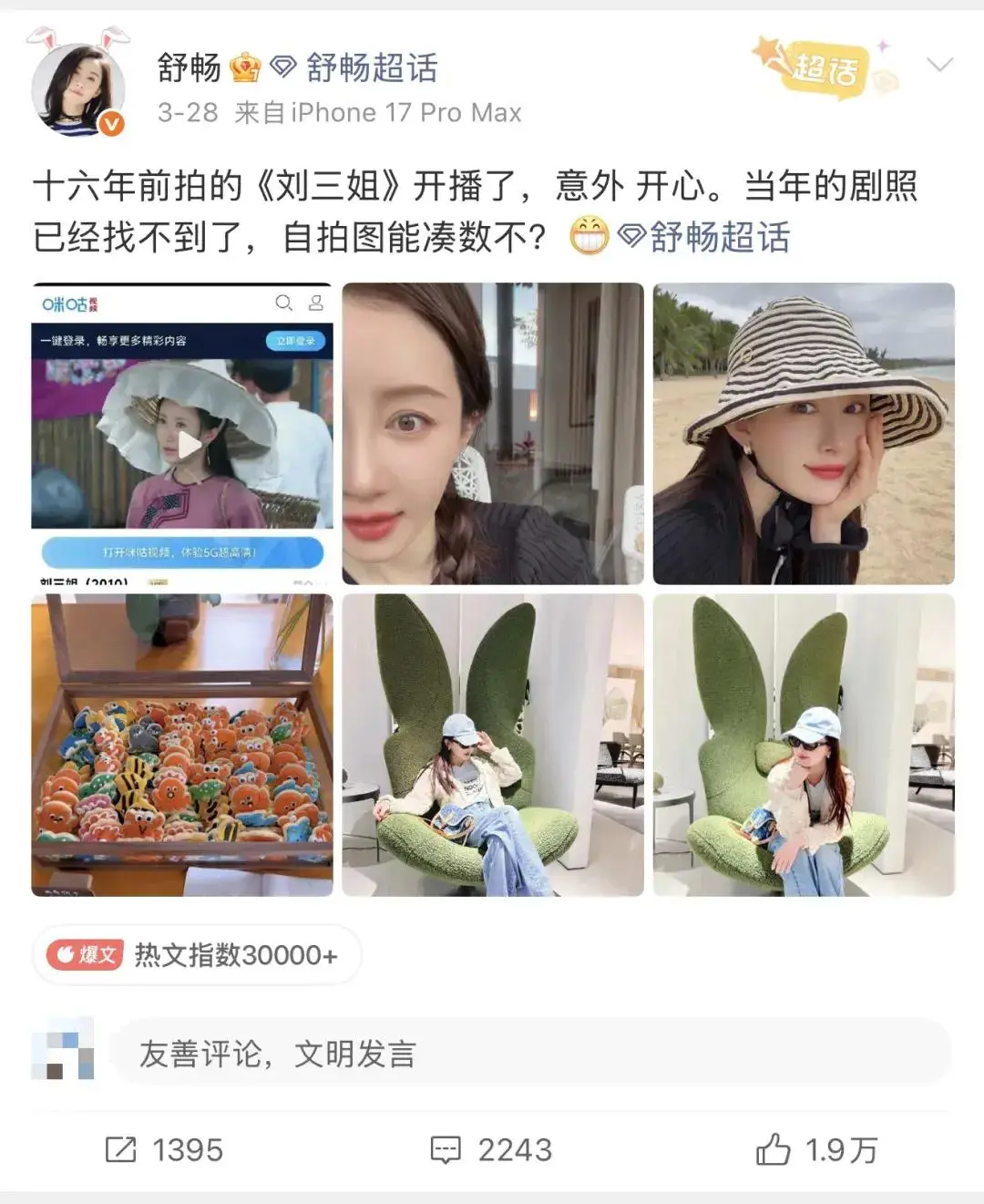The width and height of the screenshot is (984, 1204).
Task: Like the post with 1.9万 likes
Action: [816, 1150]
